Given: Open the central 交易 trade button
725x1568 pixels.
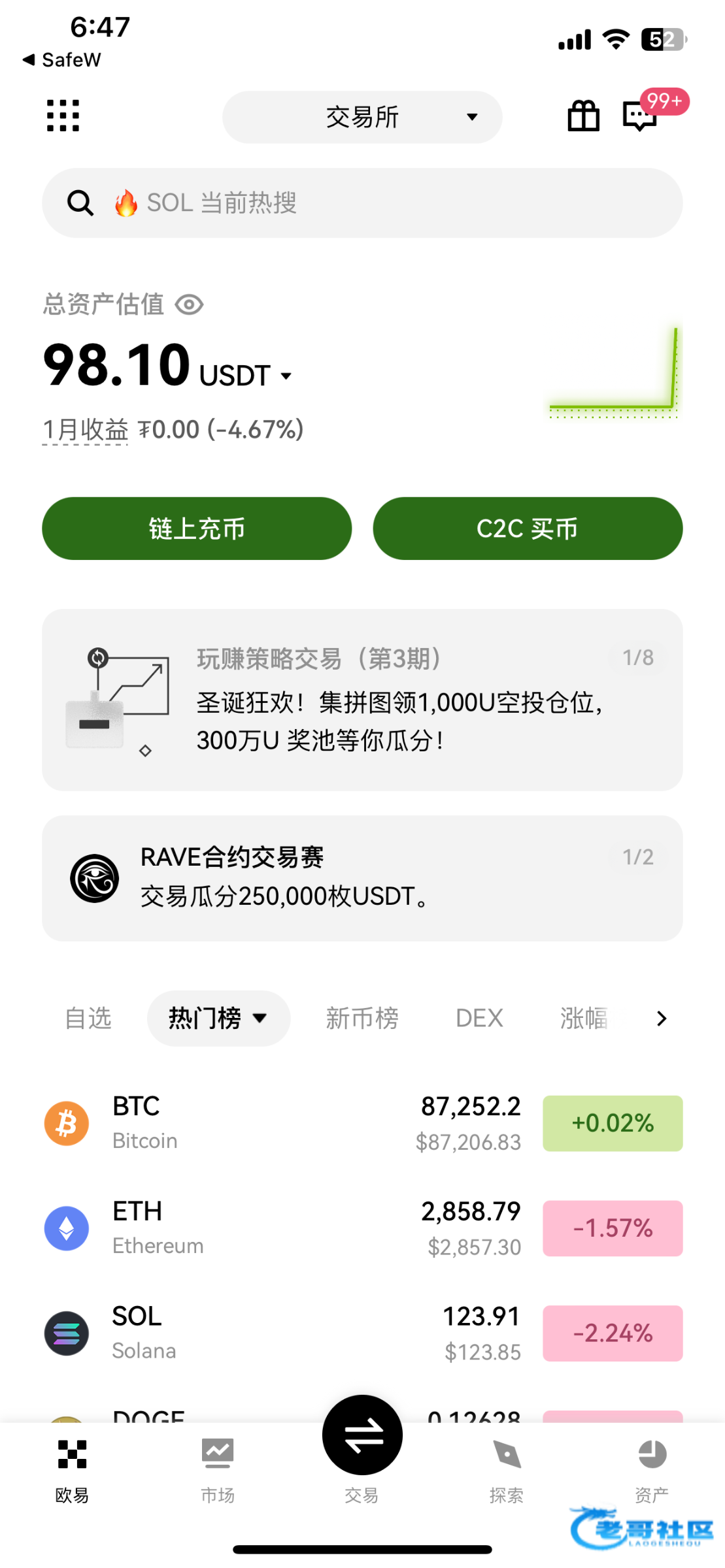Looking at the screenshot, I should pos(362,1436).
